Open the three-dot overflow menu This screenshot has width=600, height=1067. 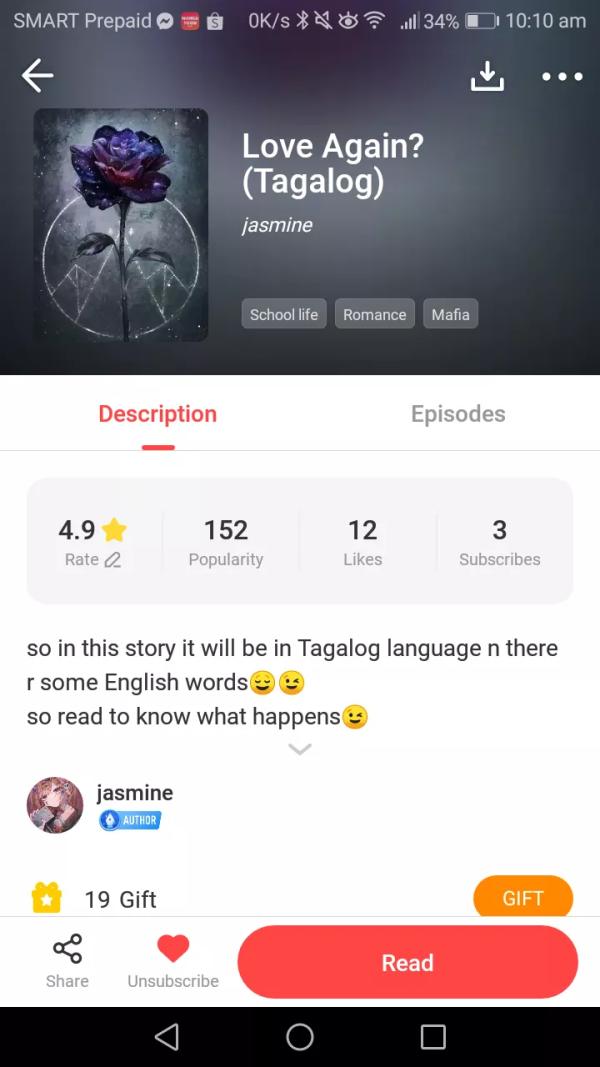[x=561, y=76]
